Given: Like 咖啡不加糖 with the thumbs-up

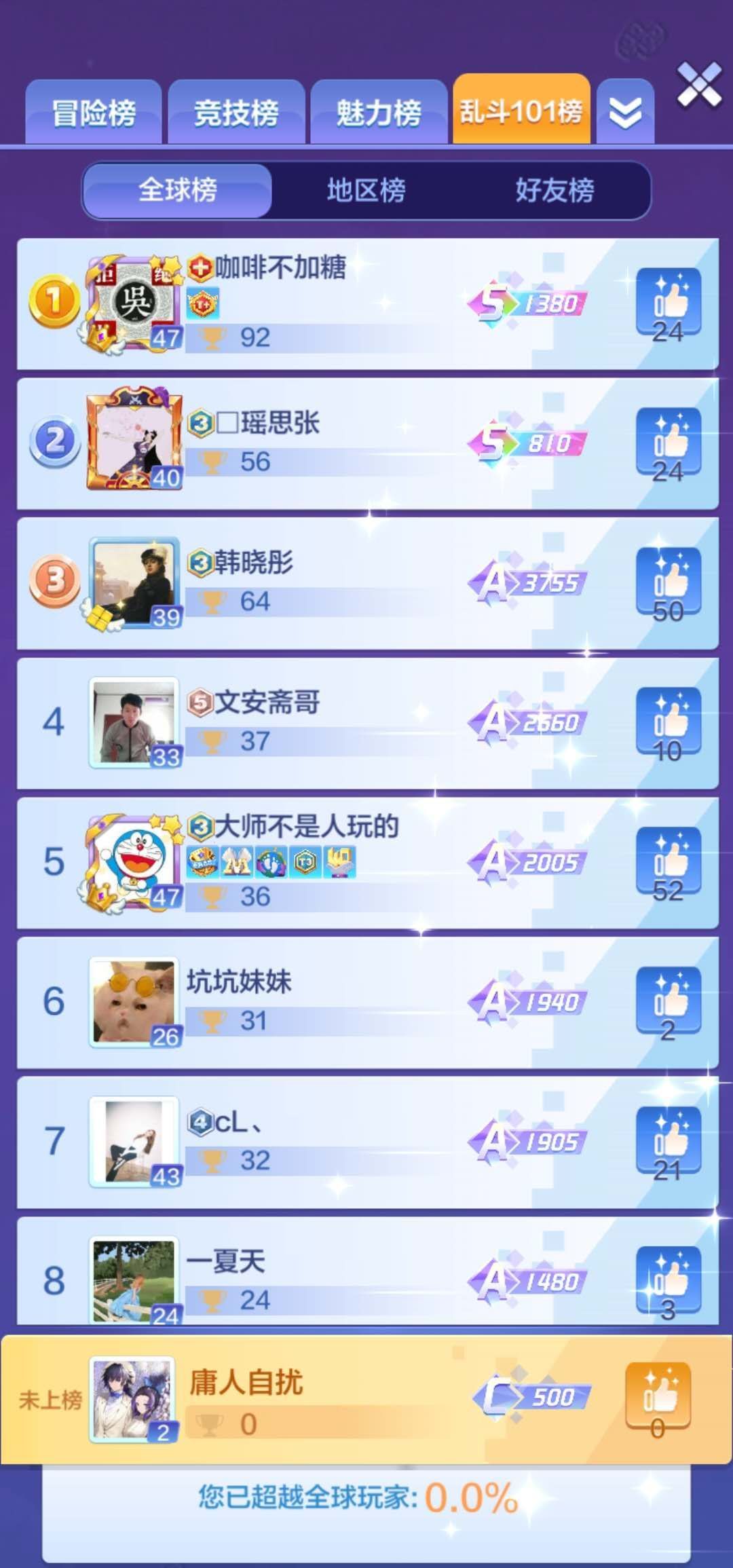Looking at the screenshot, I should (668, 301).
